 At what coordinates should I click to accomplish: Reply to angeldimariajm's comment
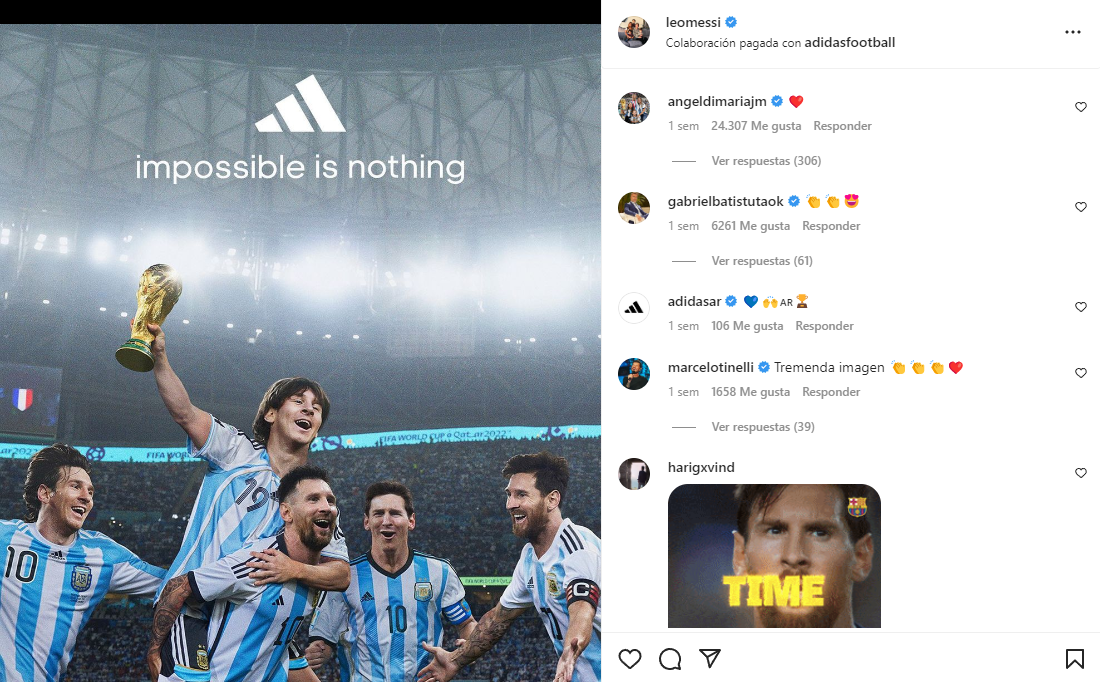point(842,126)
